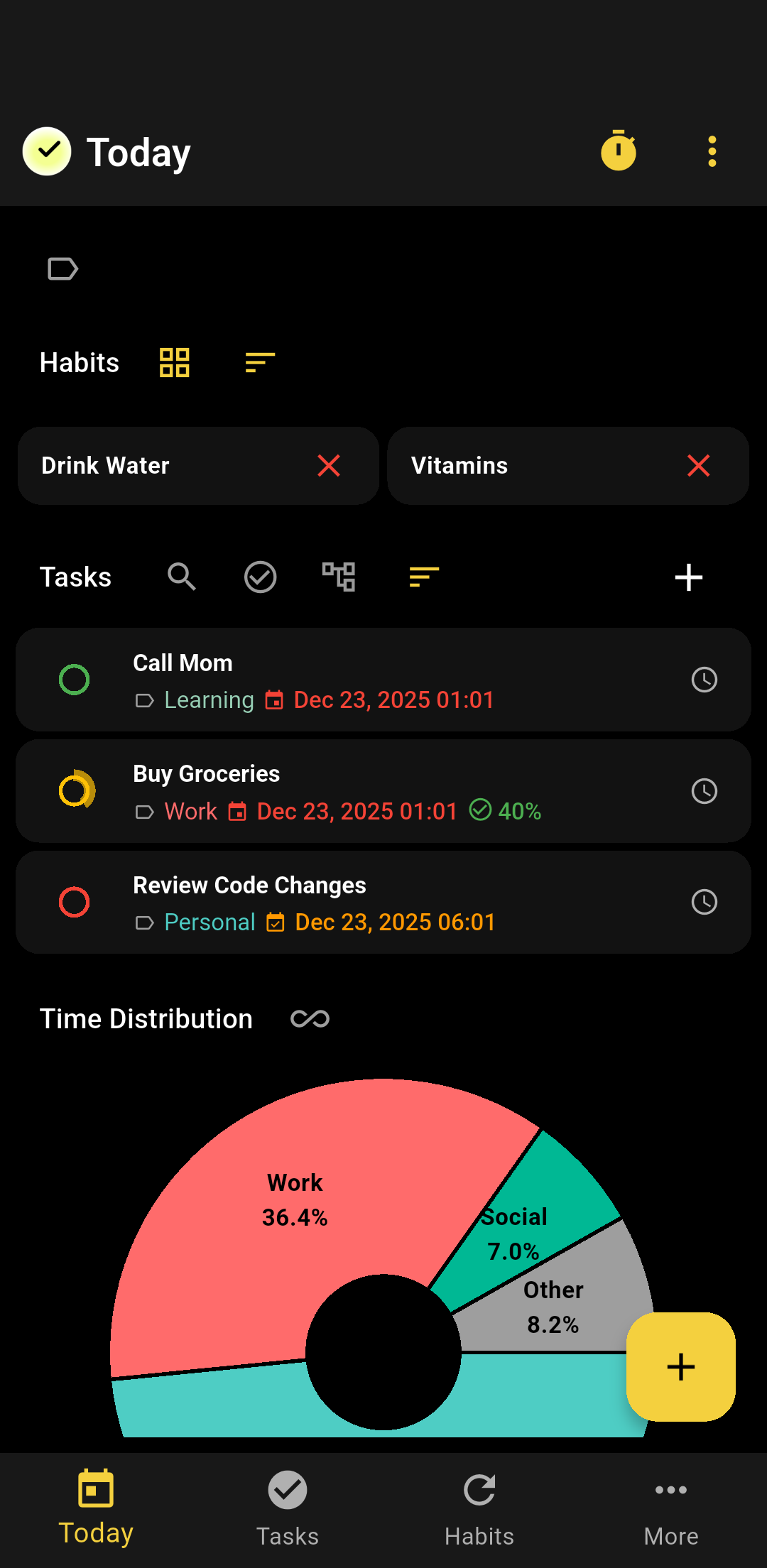
Task: Add a task with the Tasks plus
Action: coord(688,577)
